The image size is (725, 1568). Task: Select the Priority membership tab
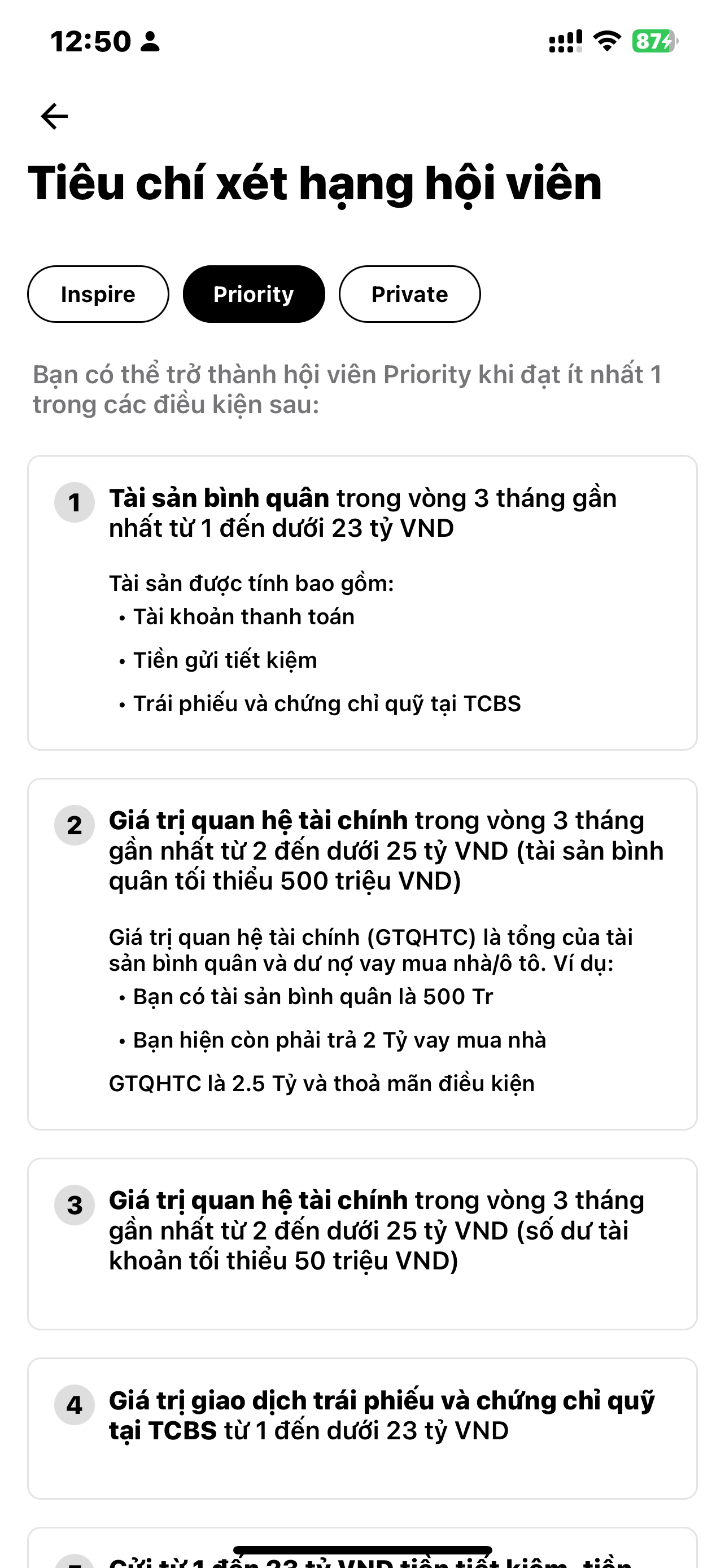[254, 294]
